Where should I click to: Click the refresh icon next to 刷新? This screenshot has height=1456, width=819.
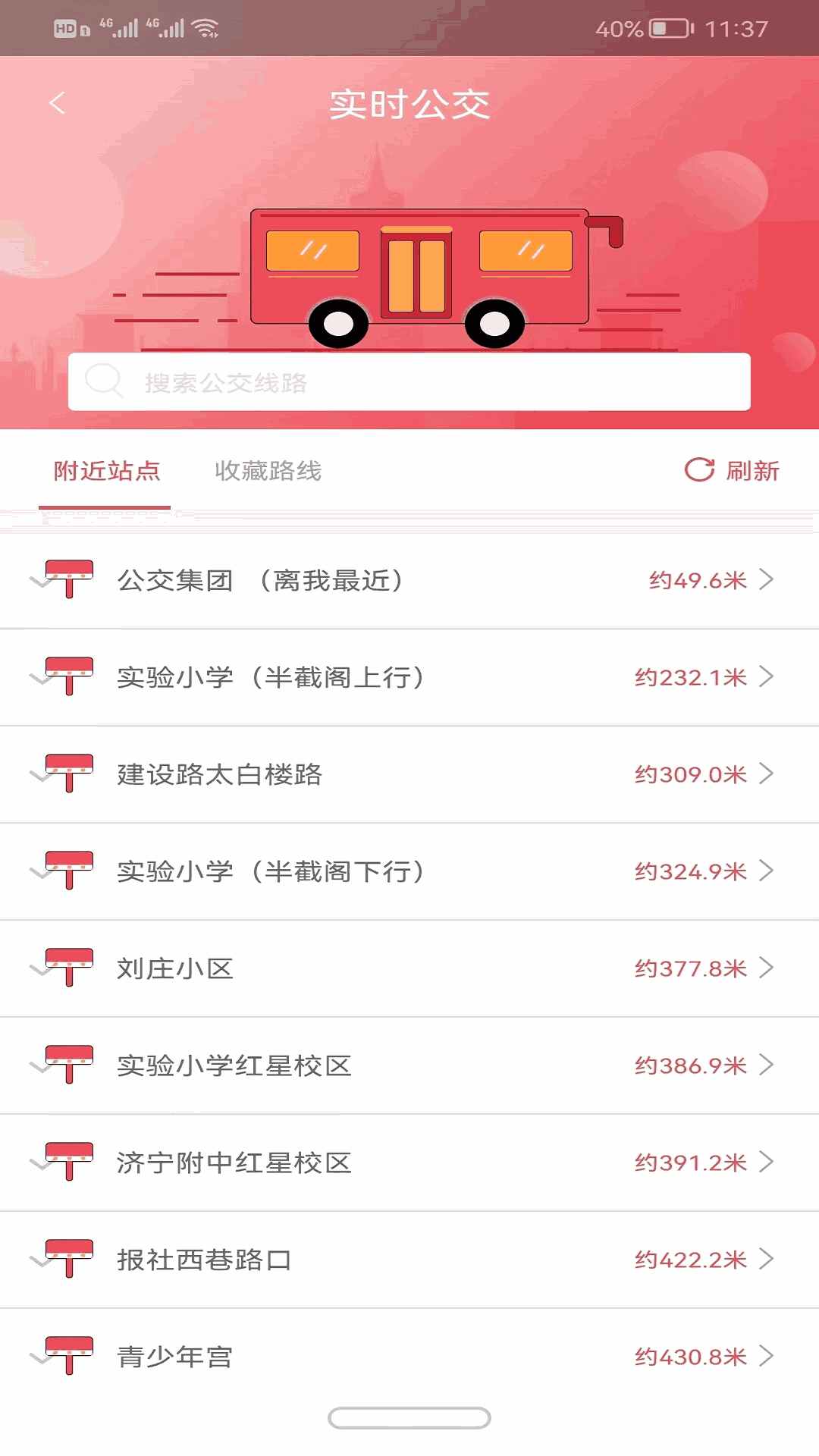[699, 471]
